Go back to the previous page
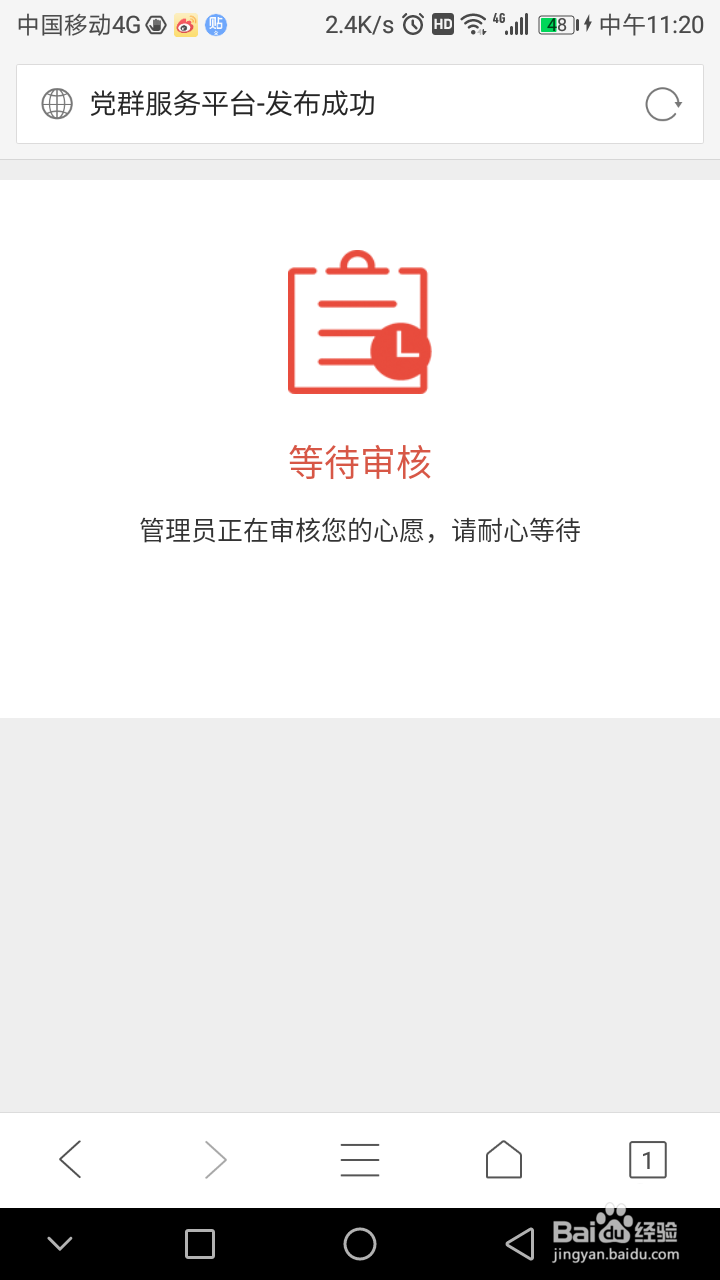The height and width of the screenshot is (1280, 720). click(70, 1159)
